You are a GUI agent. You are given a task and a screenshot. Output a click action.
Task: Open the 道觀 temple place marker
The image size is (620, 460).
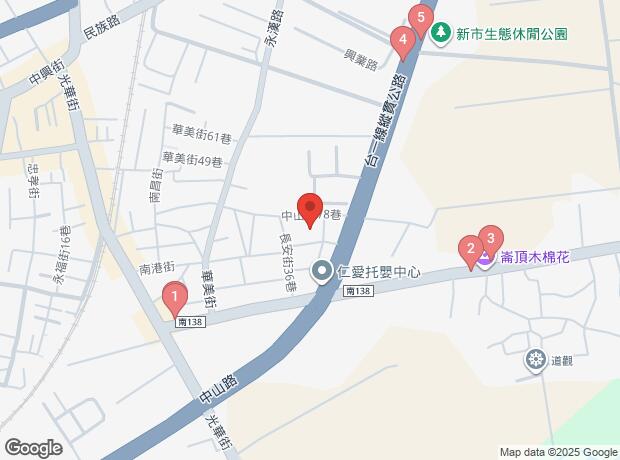[x=537, y=360]
